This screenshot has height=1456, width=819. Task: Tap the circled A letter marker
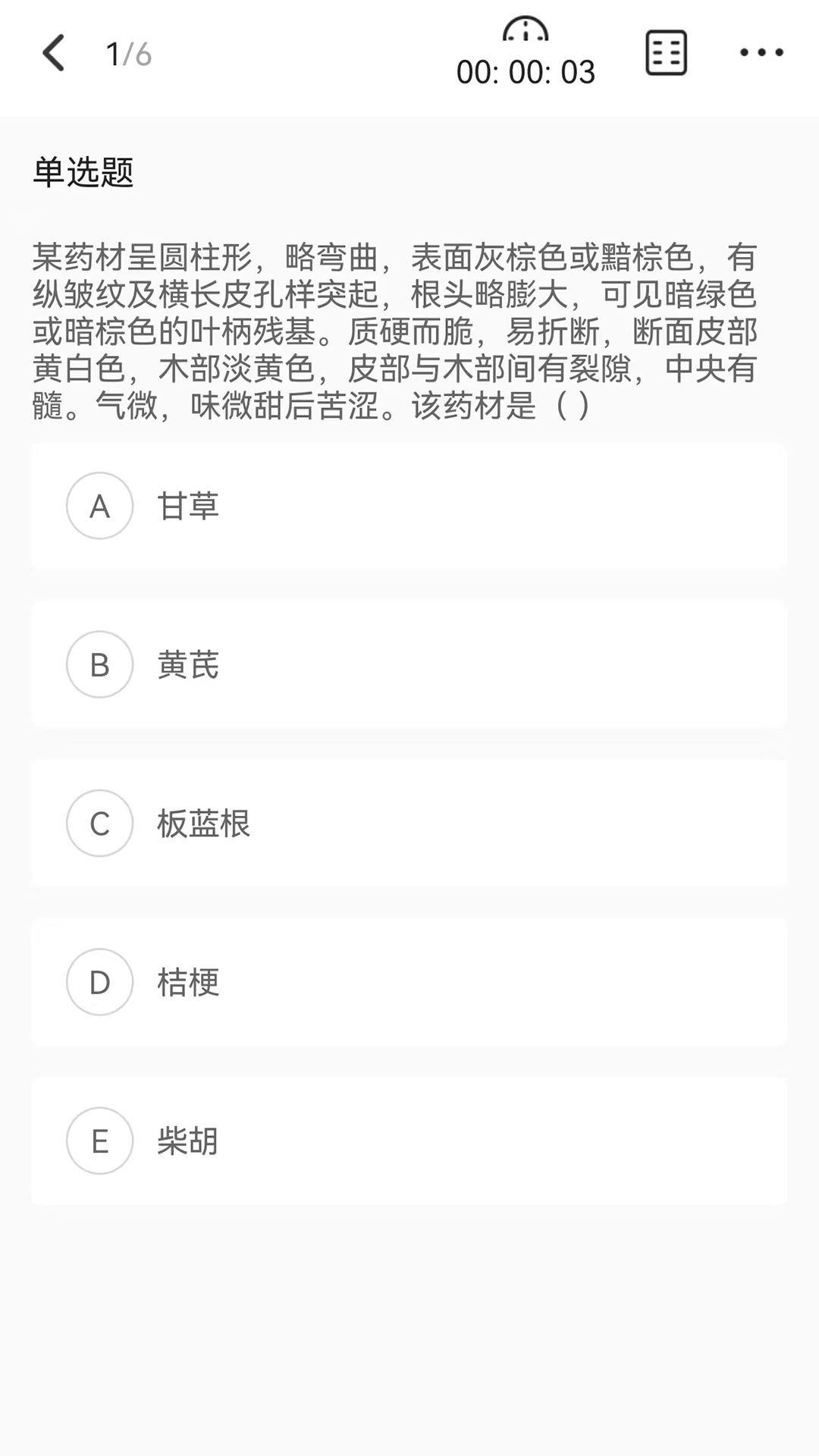coord(99,506)
